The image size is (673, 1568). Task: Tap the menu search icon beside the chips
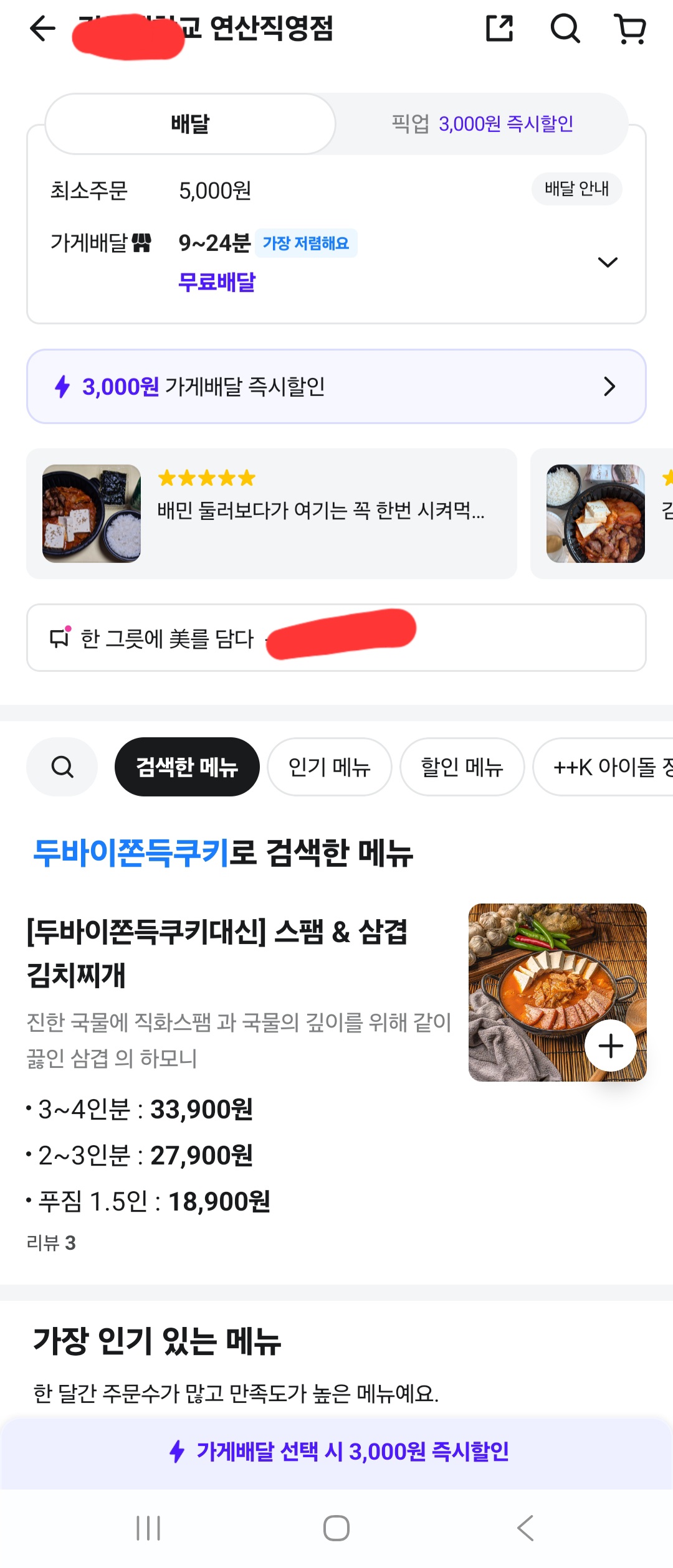pos(62,767)
